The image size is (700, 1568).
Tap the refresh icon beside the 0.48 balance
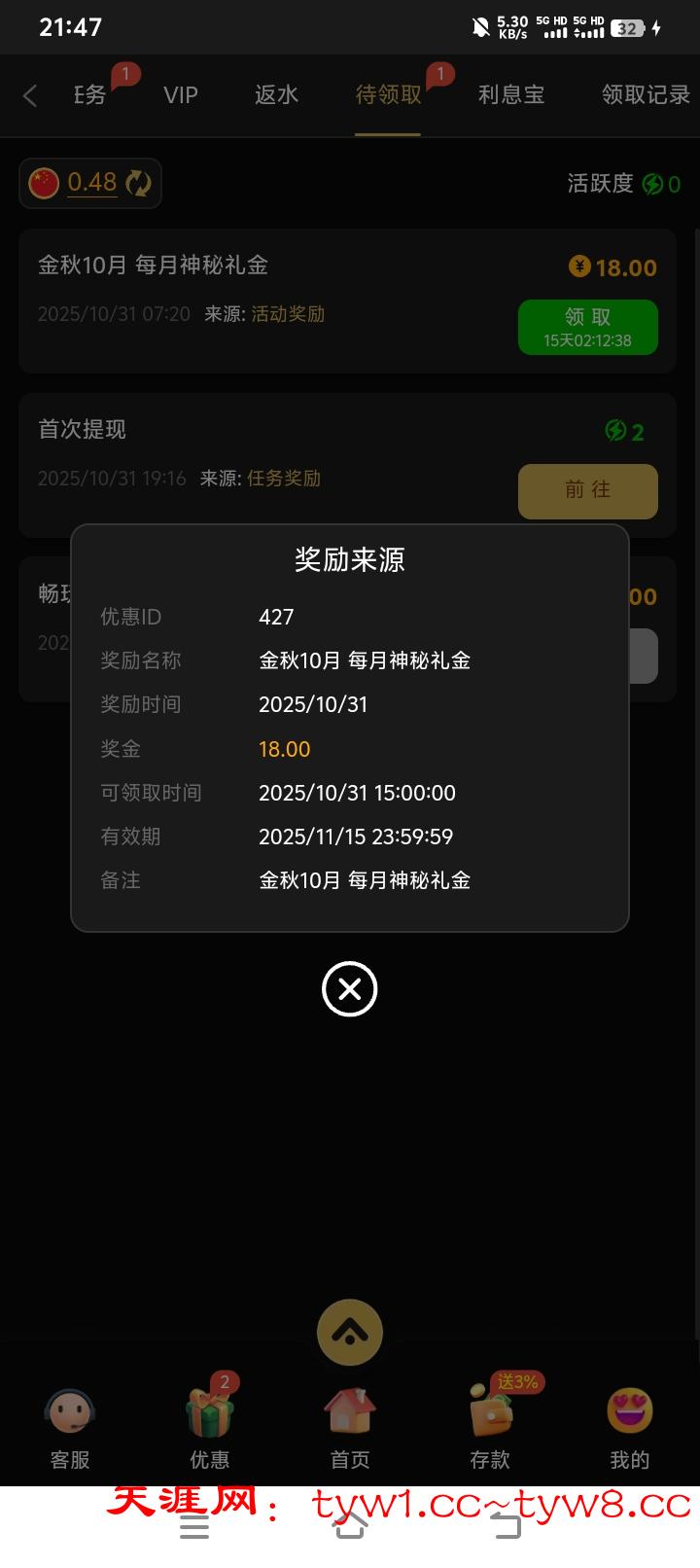138,183
